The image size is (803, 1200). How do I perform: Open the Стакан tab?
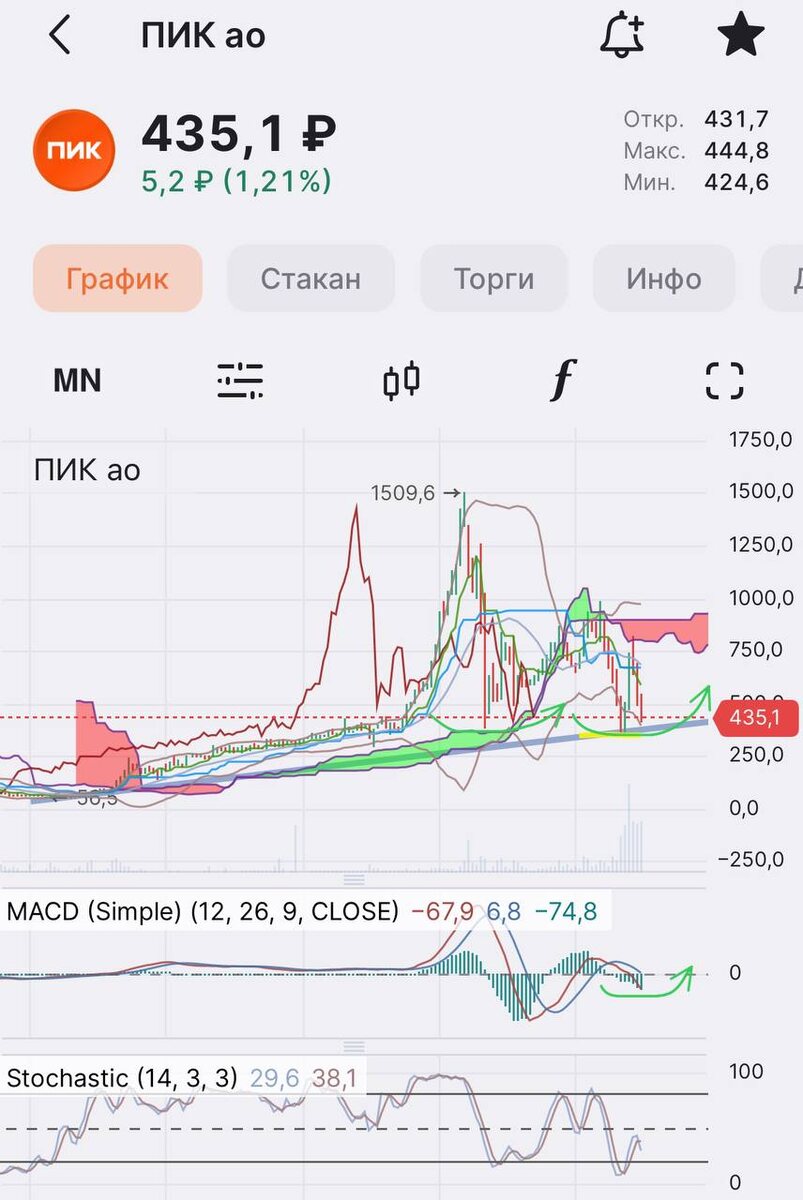point(311,278)
